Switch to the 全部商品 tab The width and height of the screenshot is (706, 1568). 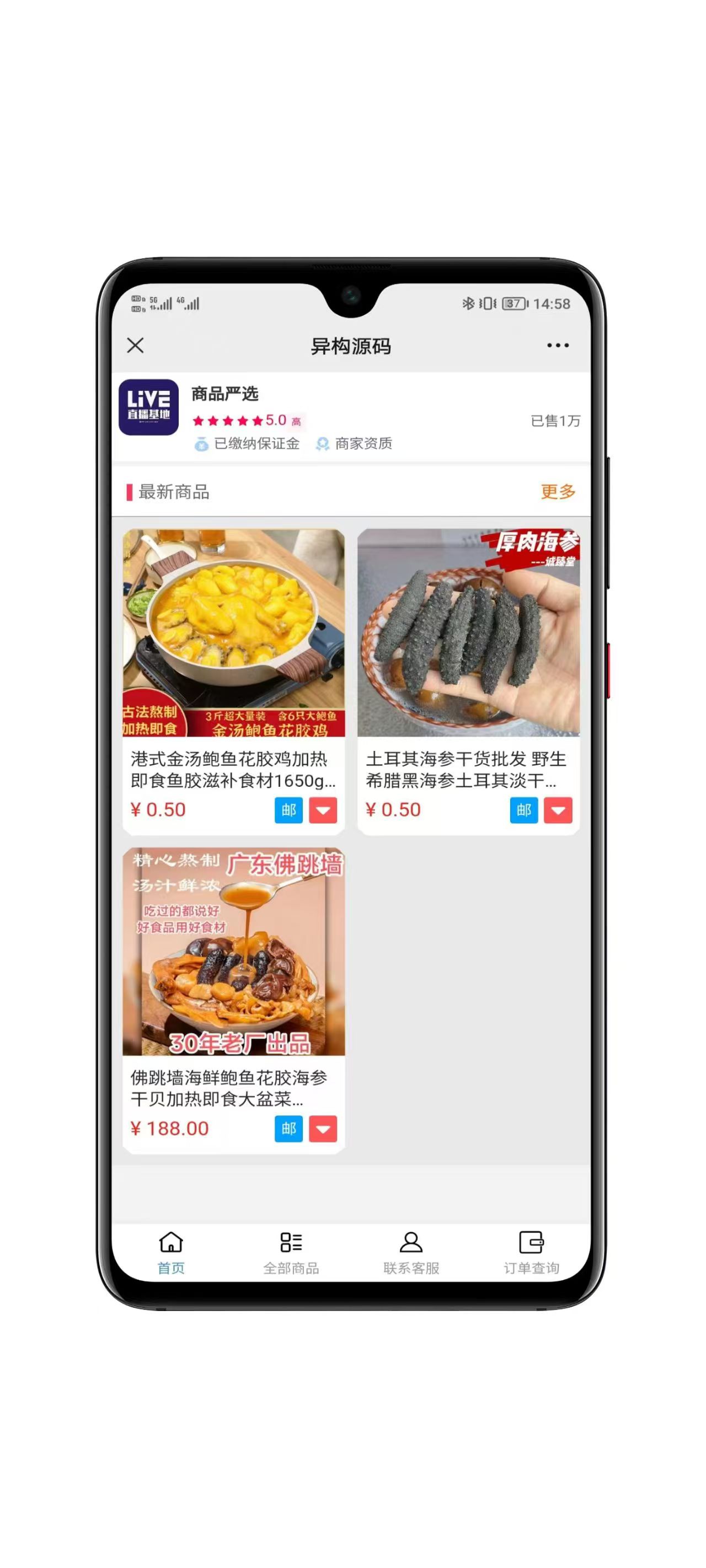pos(291,1252)
